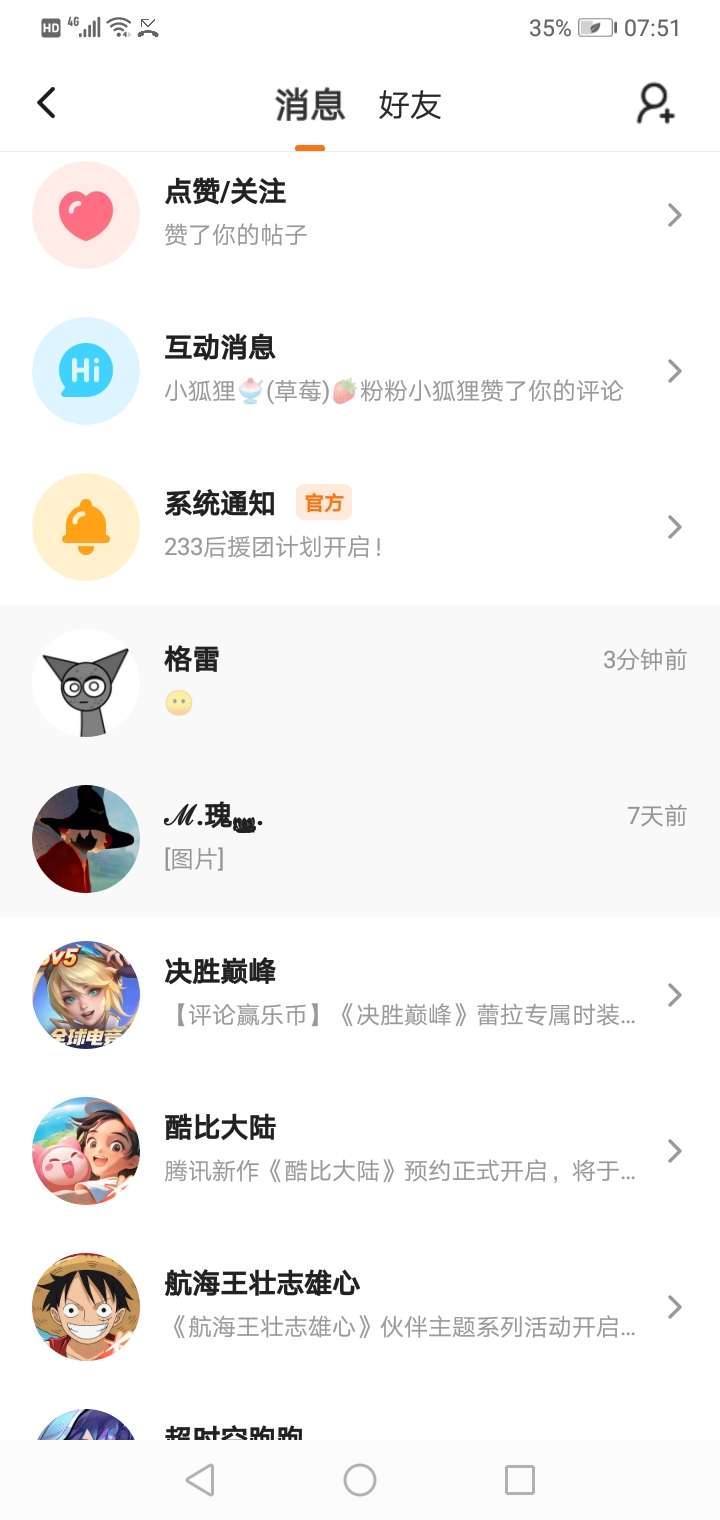Go back using the top-left arrow
The width and height of the screenshot is (720, 1520).
46,103
